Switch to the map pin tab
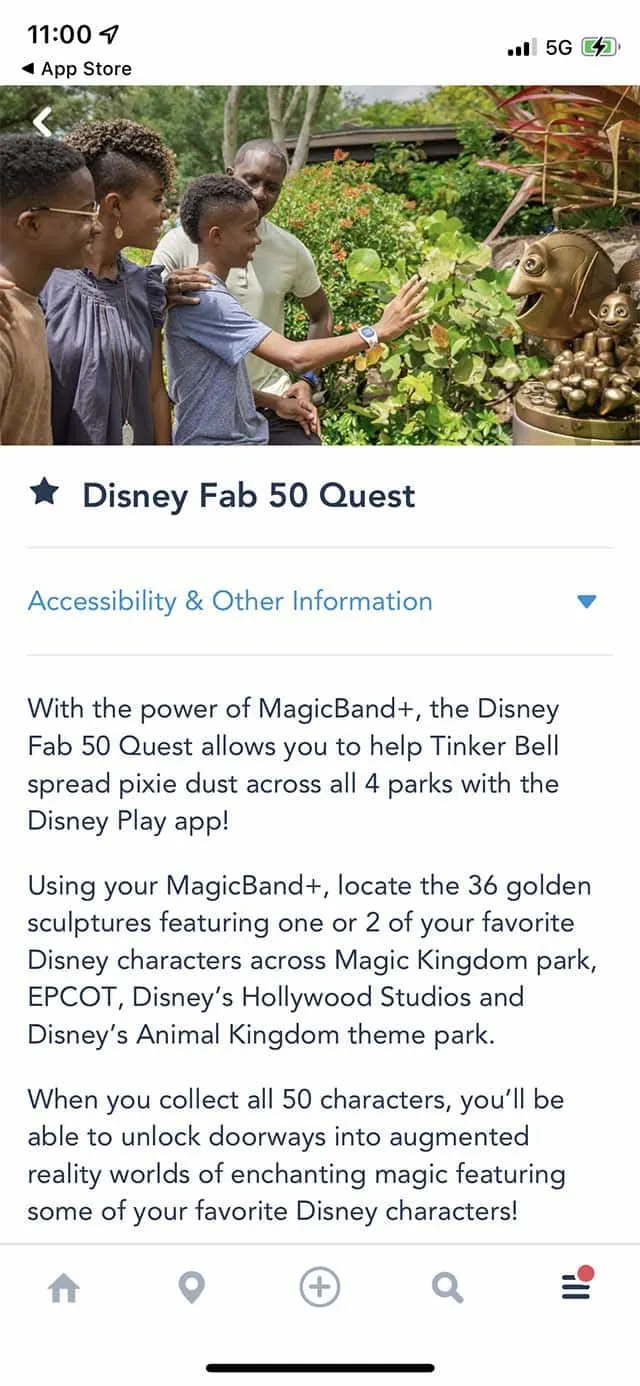This screenshot has height=1386, width=640. [x=191, y=1288]
